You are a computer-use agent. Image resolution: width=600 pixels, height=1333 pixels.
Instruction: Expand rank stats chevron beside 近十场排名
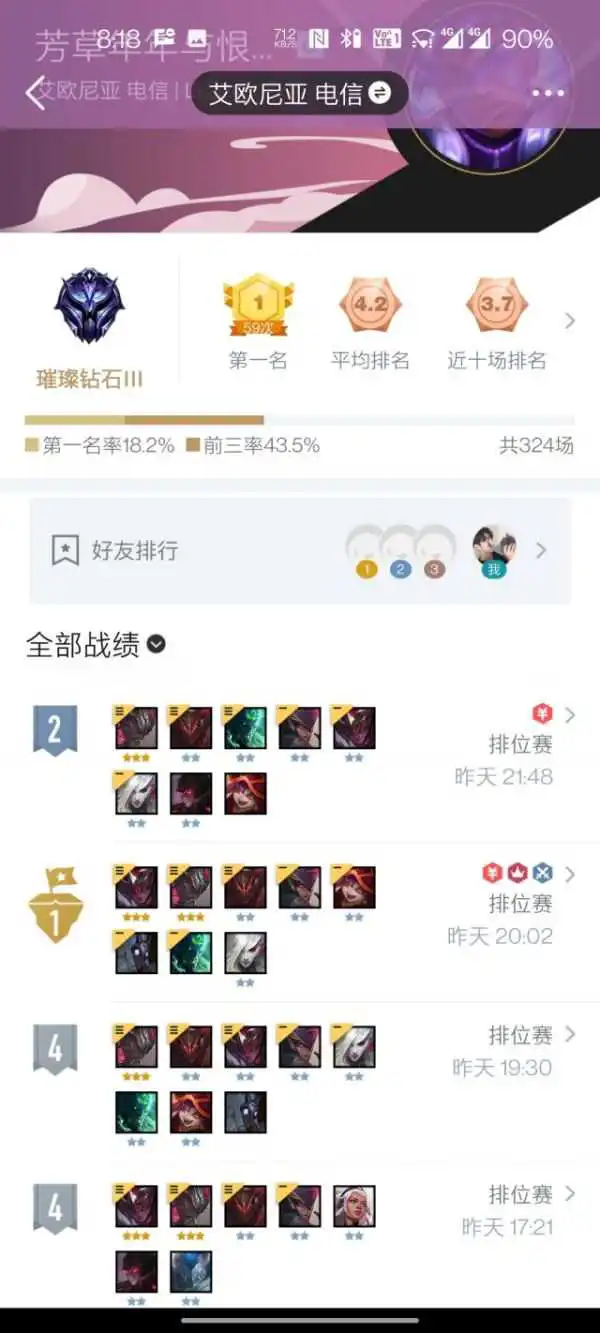570,321
